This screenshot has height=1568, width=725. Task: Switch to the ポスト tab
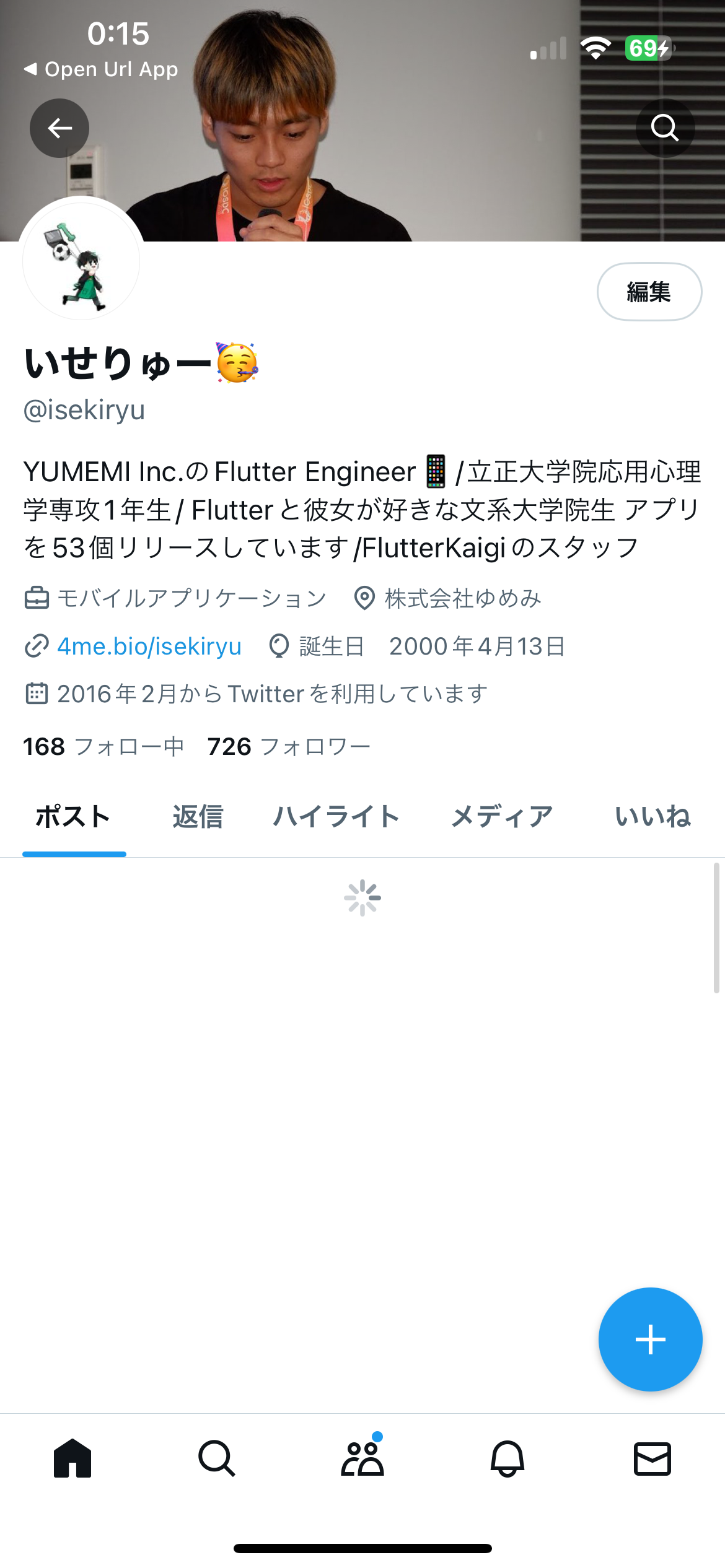[x=74, y=817]
